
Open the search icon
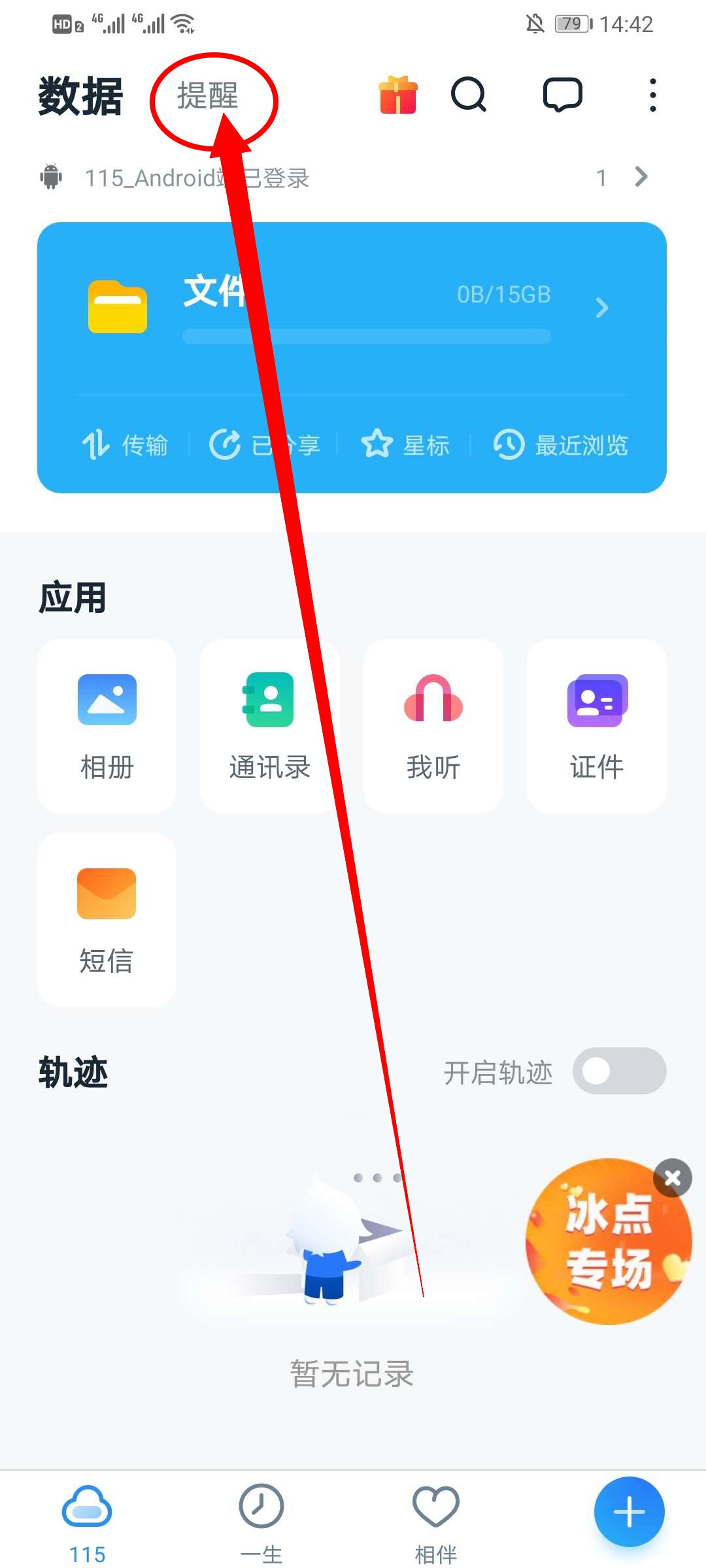(469, 95)
